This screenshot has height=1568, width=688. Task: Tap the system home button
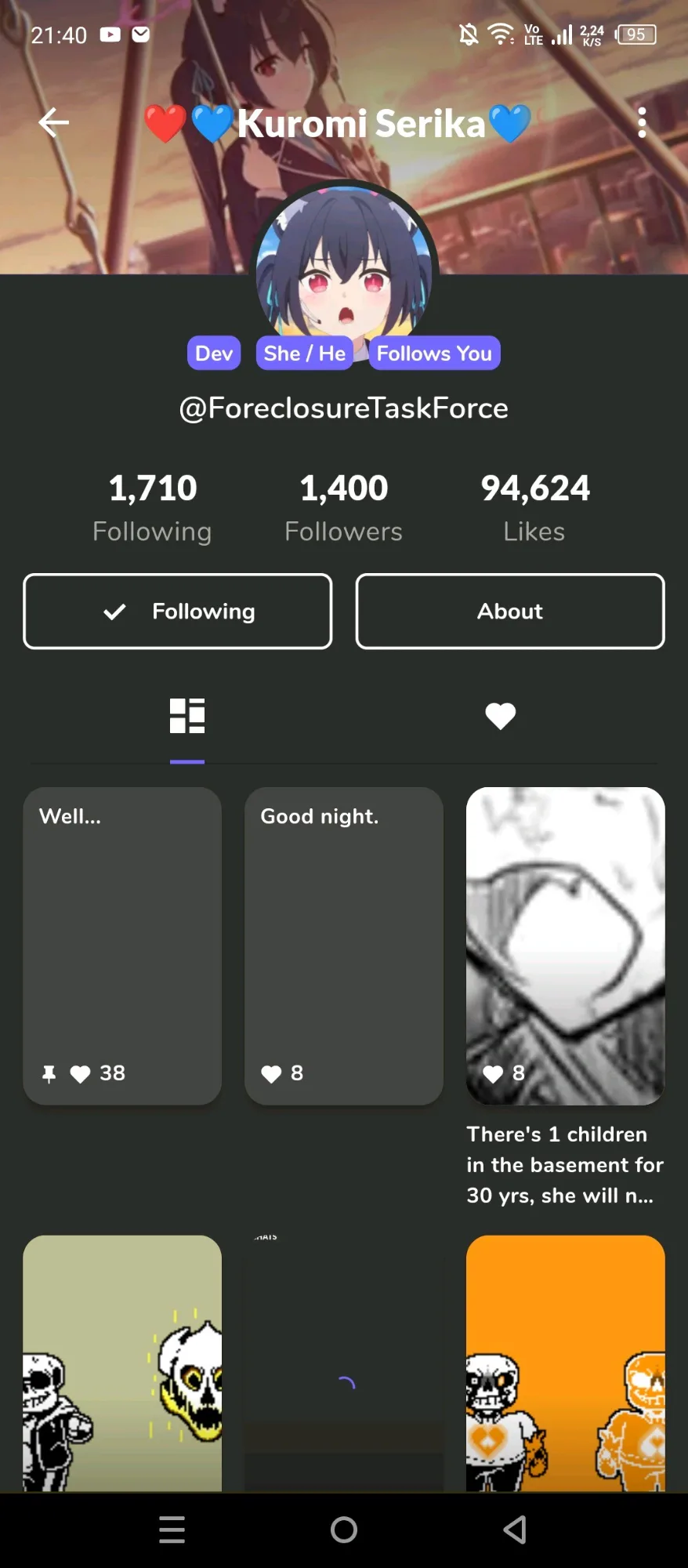point(344,1530)
